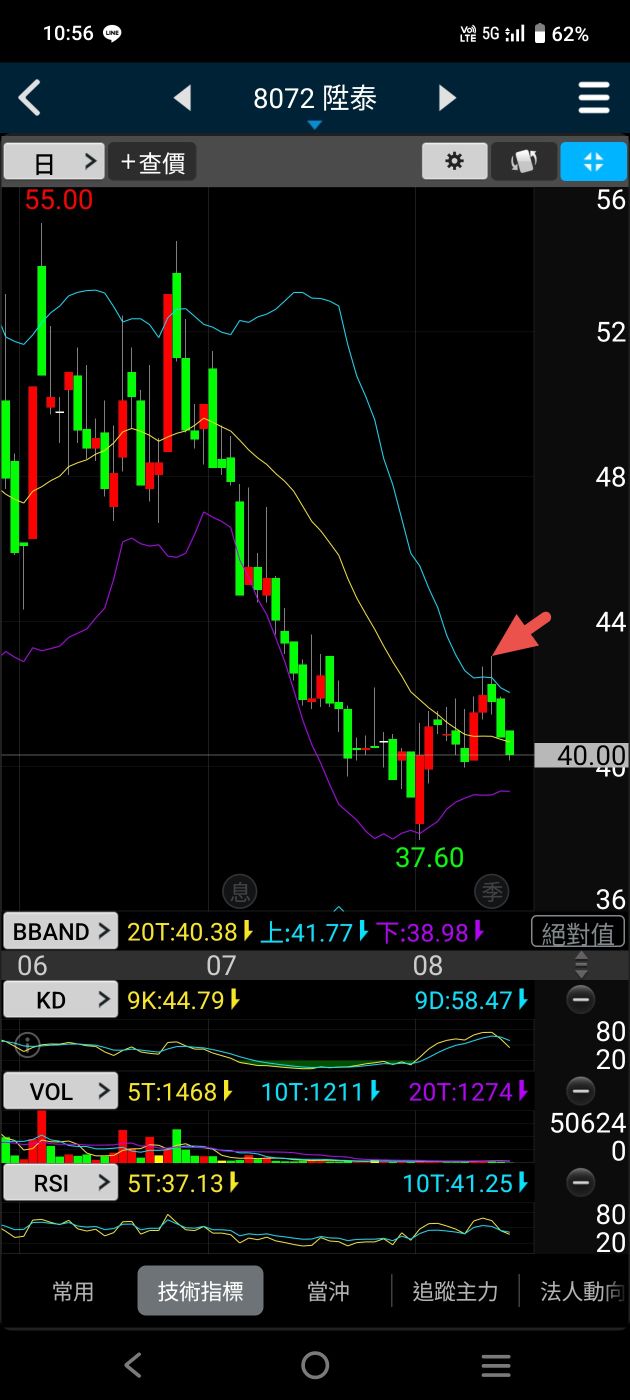
Task: Open chart settings gear
Action: pyautogui.click(x=455, y=162)
